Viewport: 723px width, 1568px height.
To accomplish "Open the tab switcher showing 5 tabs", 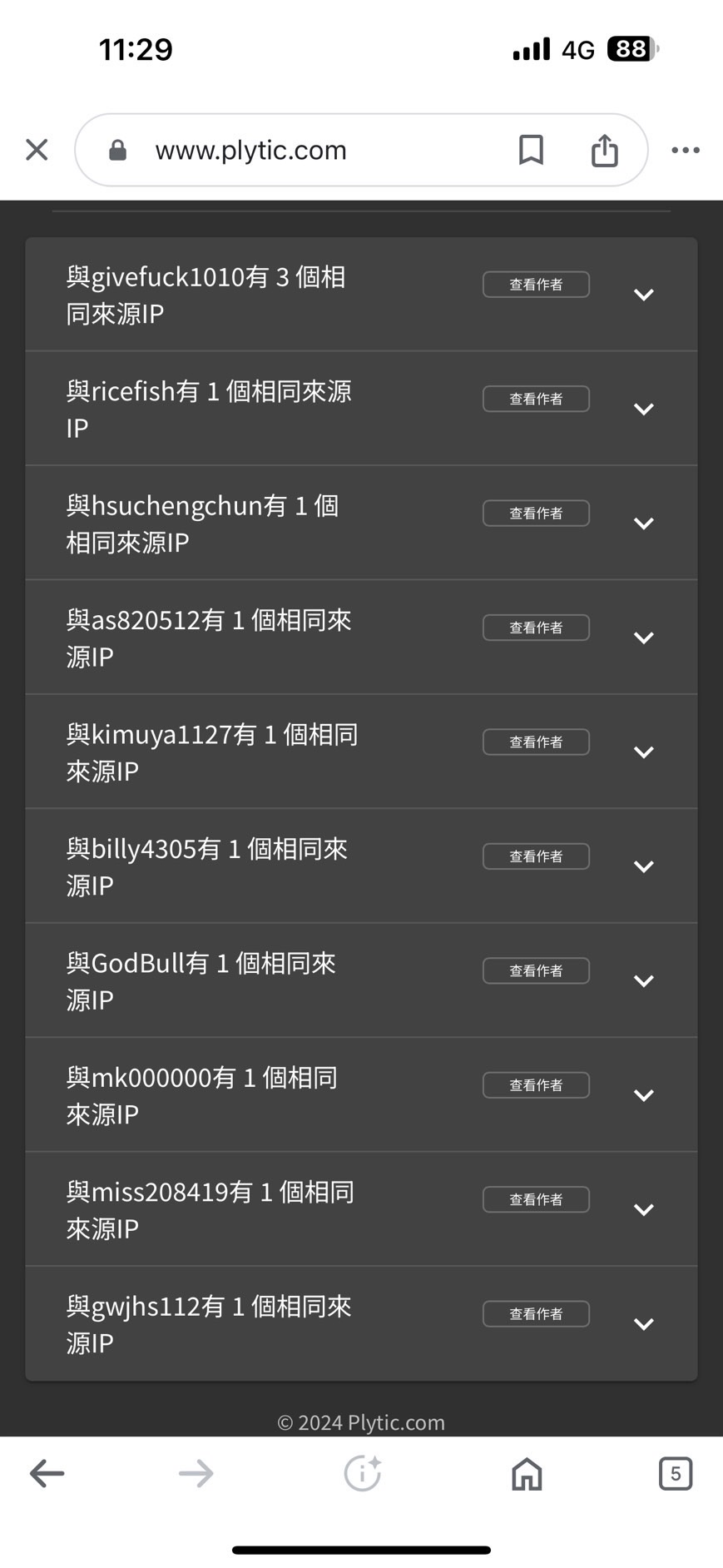I will pyautogui.click(x=675, y=1474).
